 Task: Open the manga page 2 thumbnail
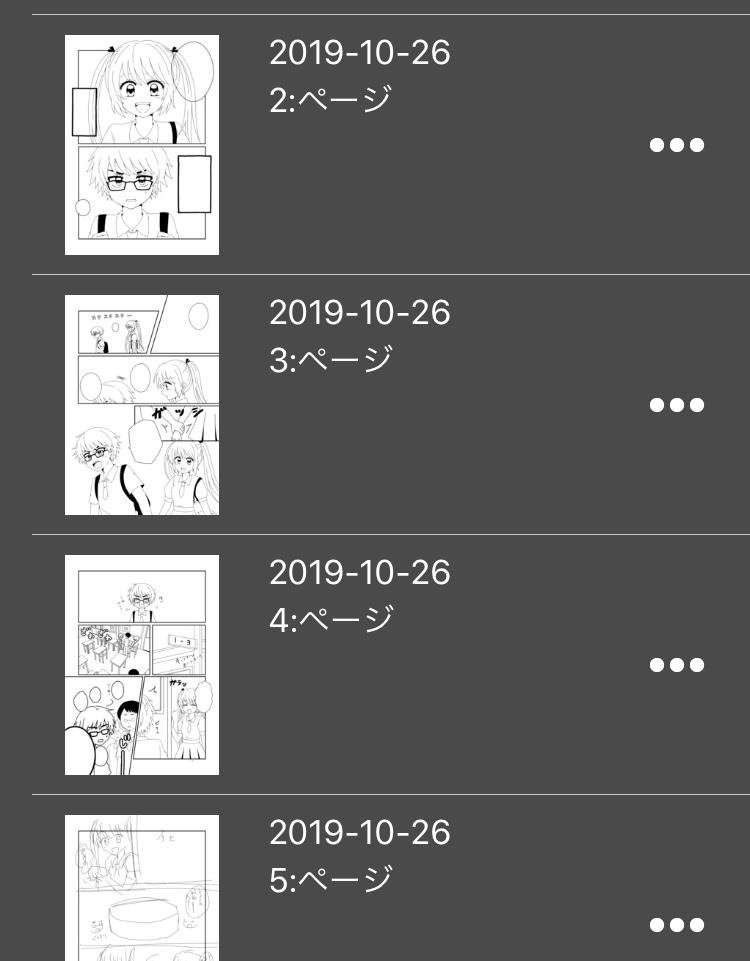pos(142,145)
